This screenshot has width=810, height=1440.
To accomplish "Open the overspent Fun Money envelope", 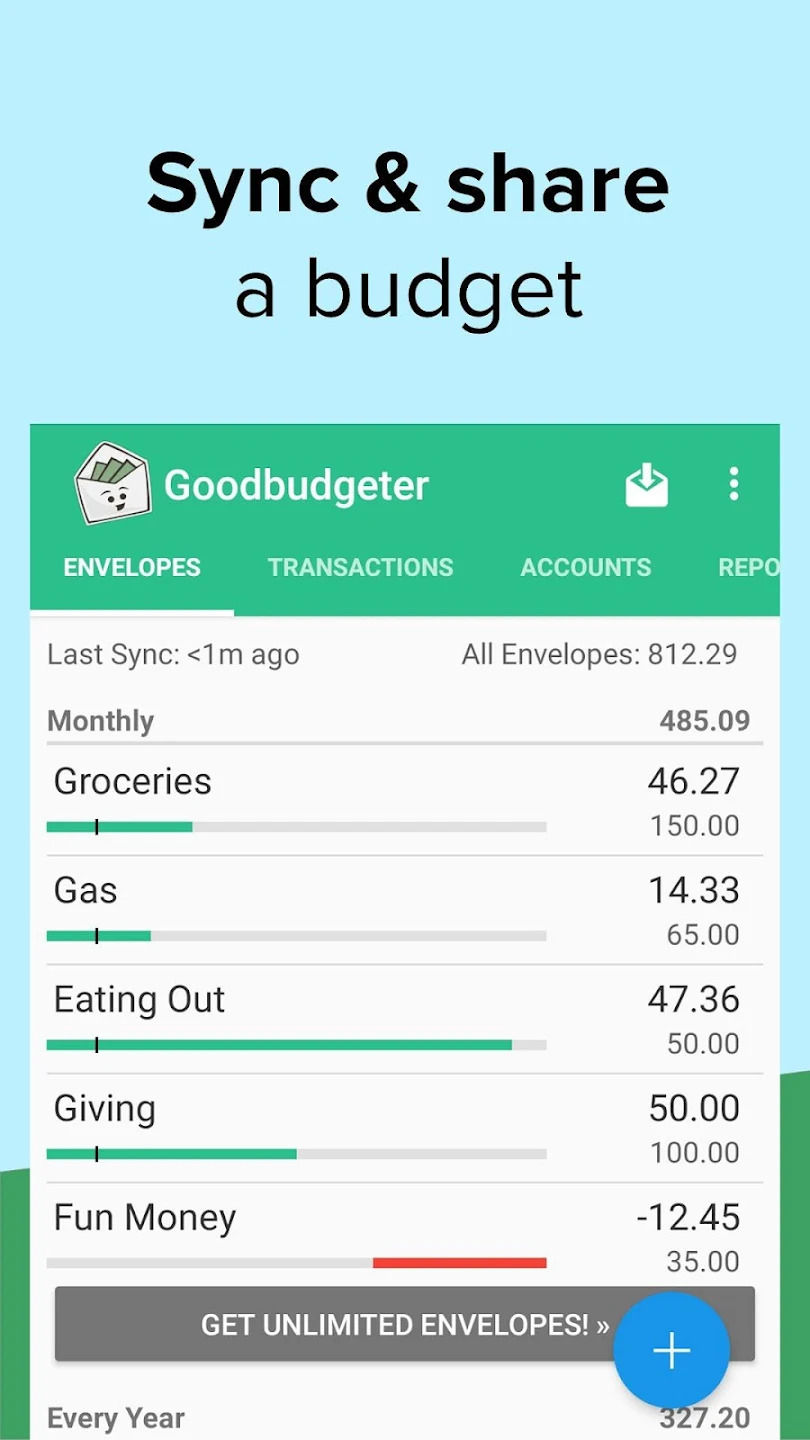I will pos(300,1232).
